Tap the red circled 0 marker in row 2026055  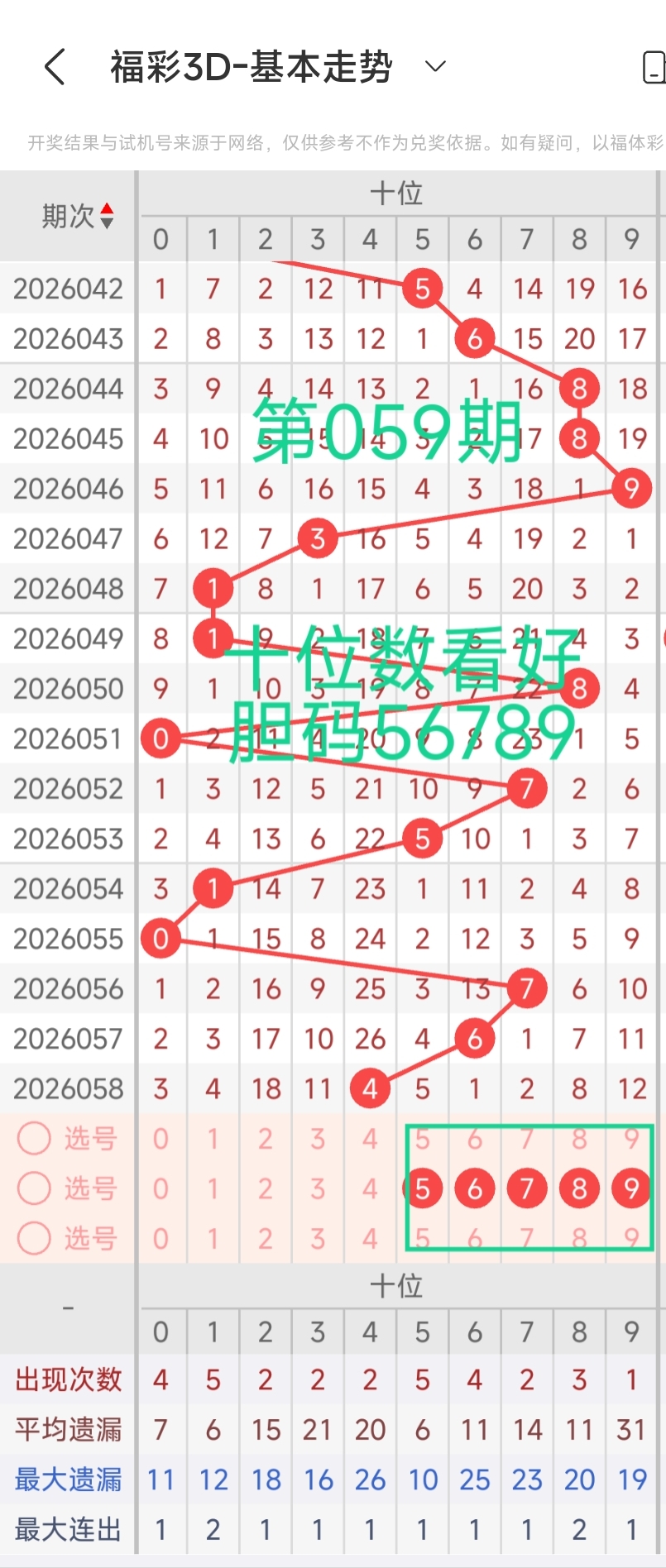click(161, 939)
